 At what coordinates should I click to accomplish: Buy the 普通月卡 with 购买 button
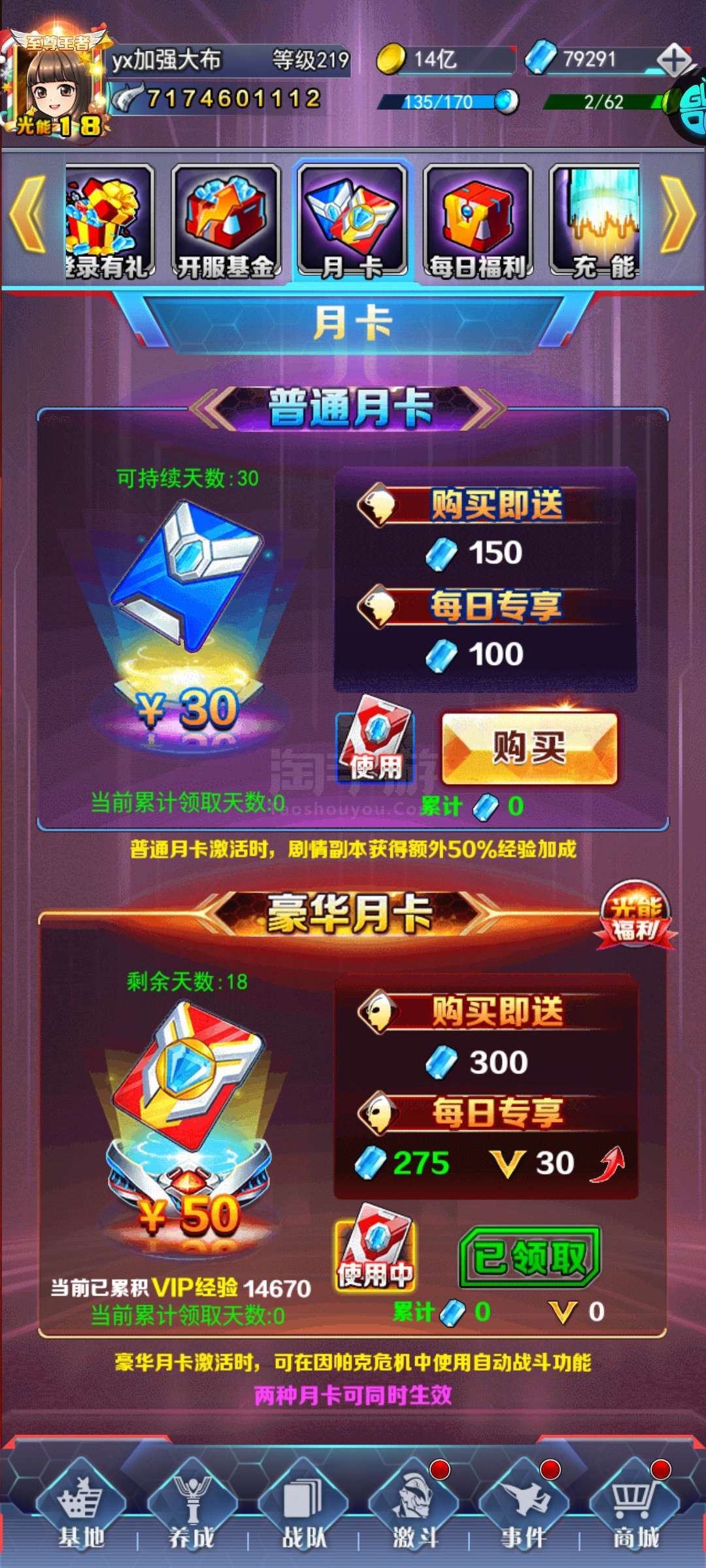tap(529, 747)
